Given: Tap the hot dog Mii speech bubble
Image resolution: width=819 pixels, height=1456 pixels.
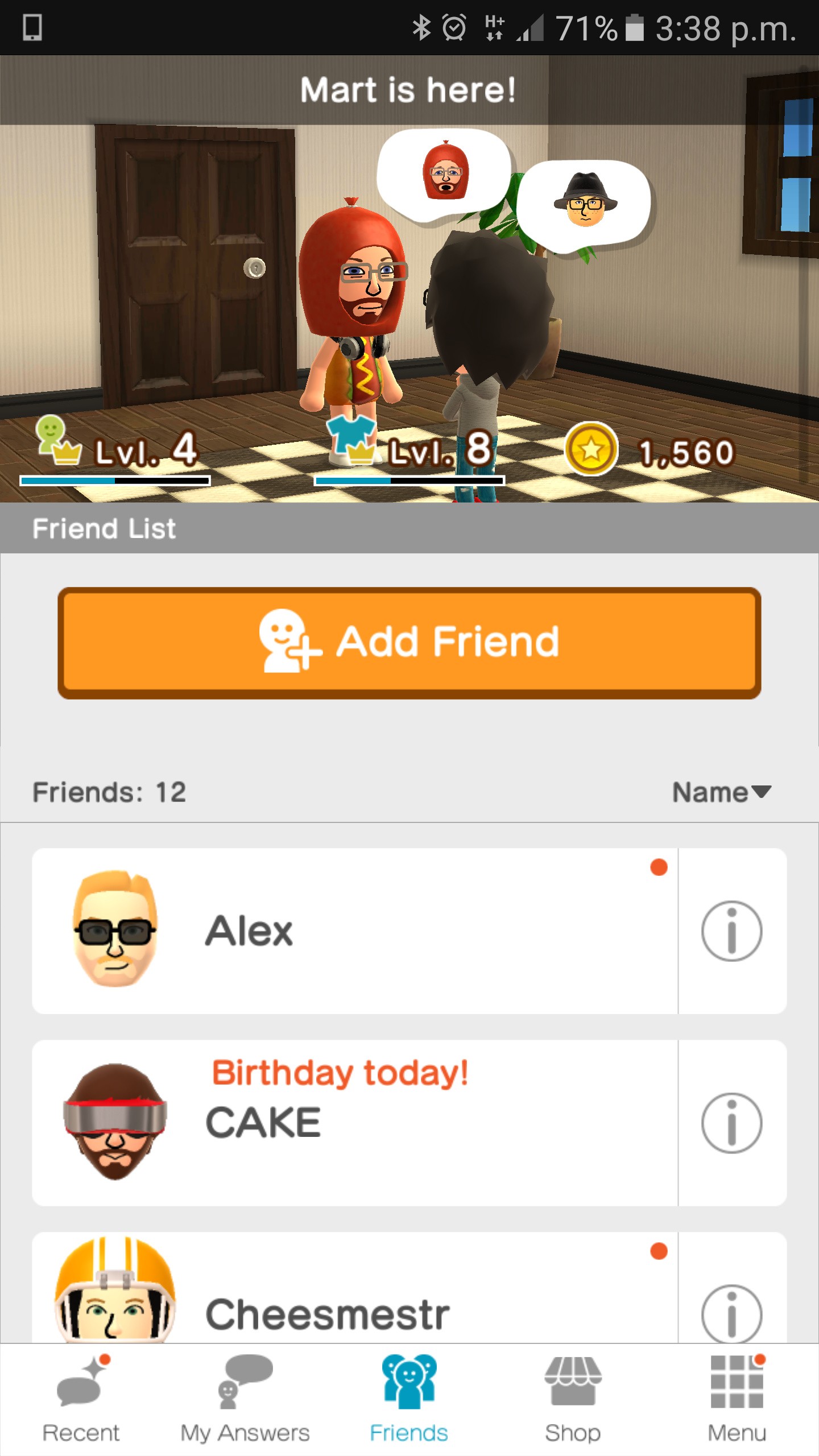Looking at the screenshot, I should 445,173.
